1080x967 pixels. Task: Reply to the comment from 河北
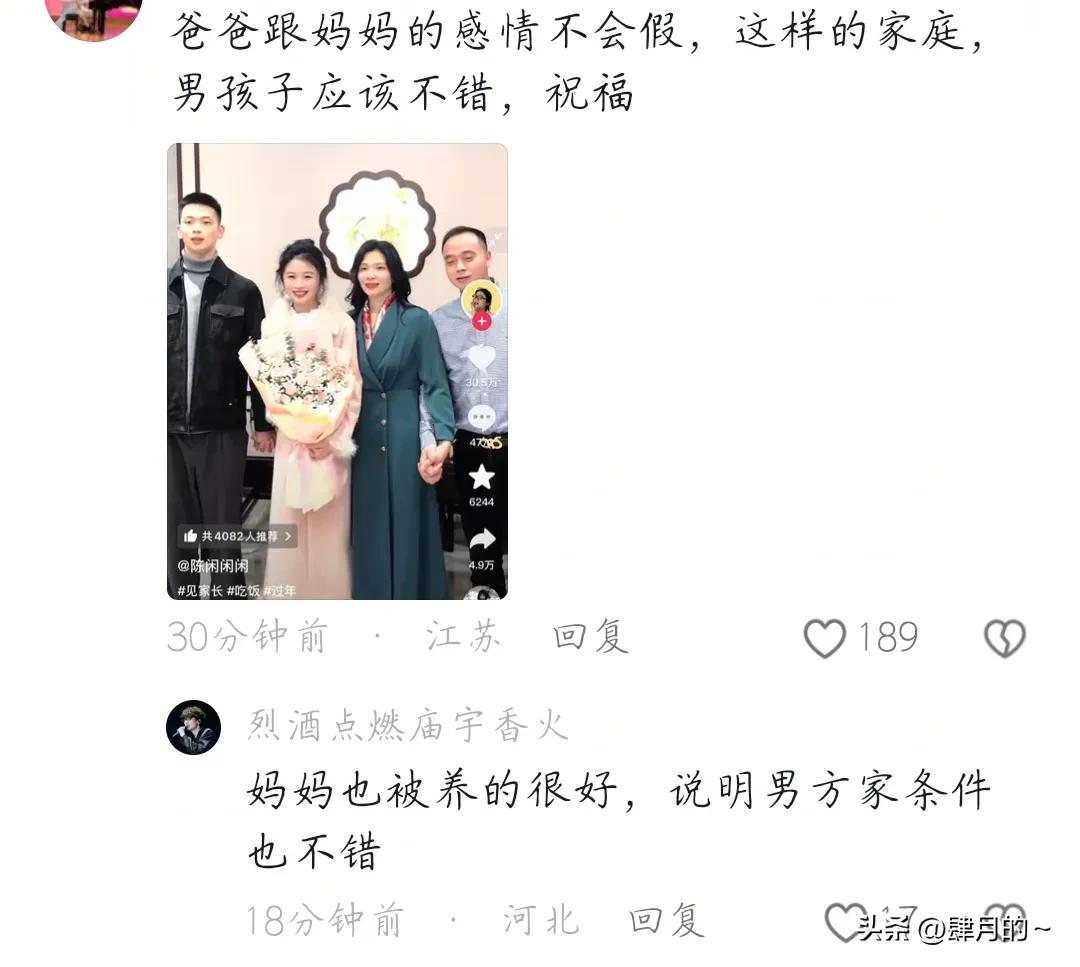tap(666, 920)
